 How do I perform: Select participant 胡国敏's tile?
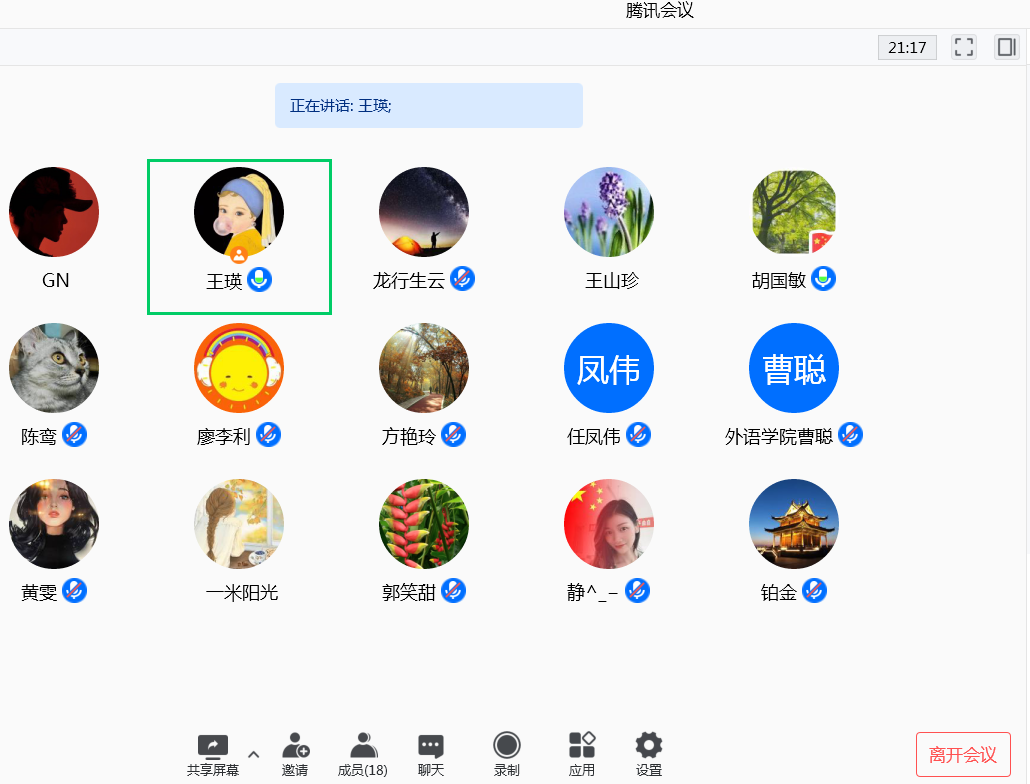click(x=793, y=212)
